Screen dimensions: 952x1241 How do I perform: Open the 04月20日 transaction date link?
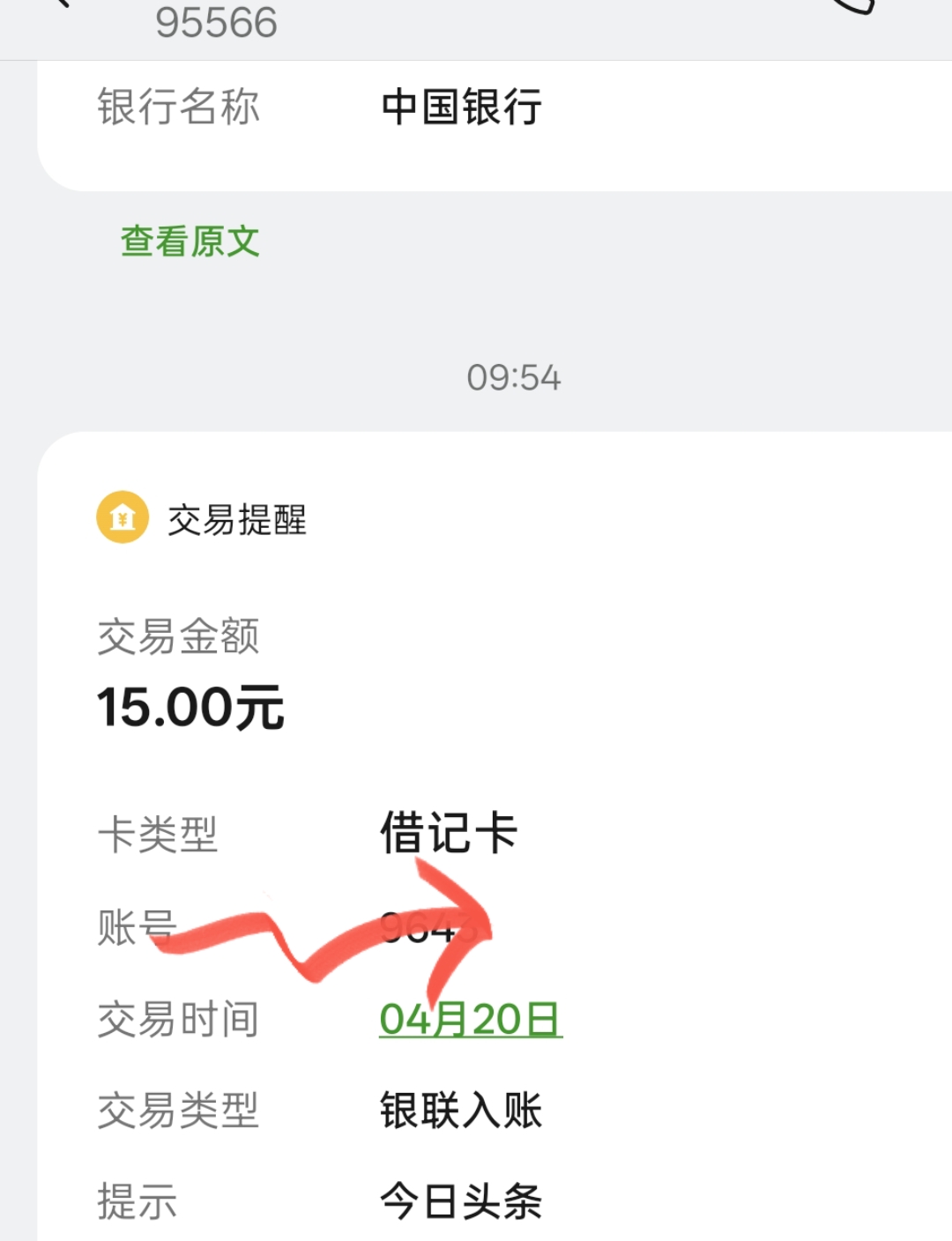pyautogui.click(x=471, y=1019)
